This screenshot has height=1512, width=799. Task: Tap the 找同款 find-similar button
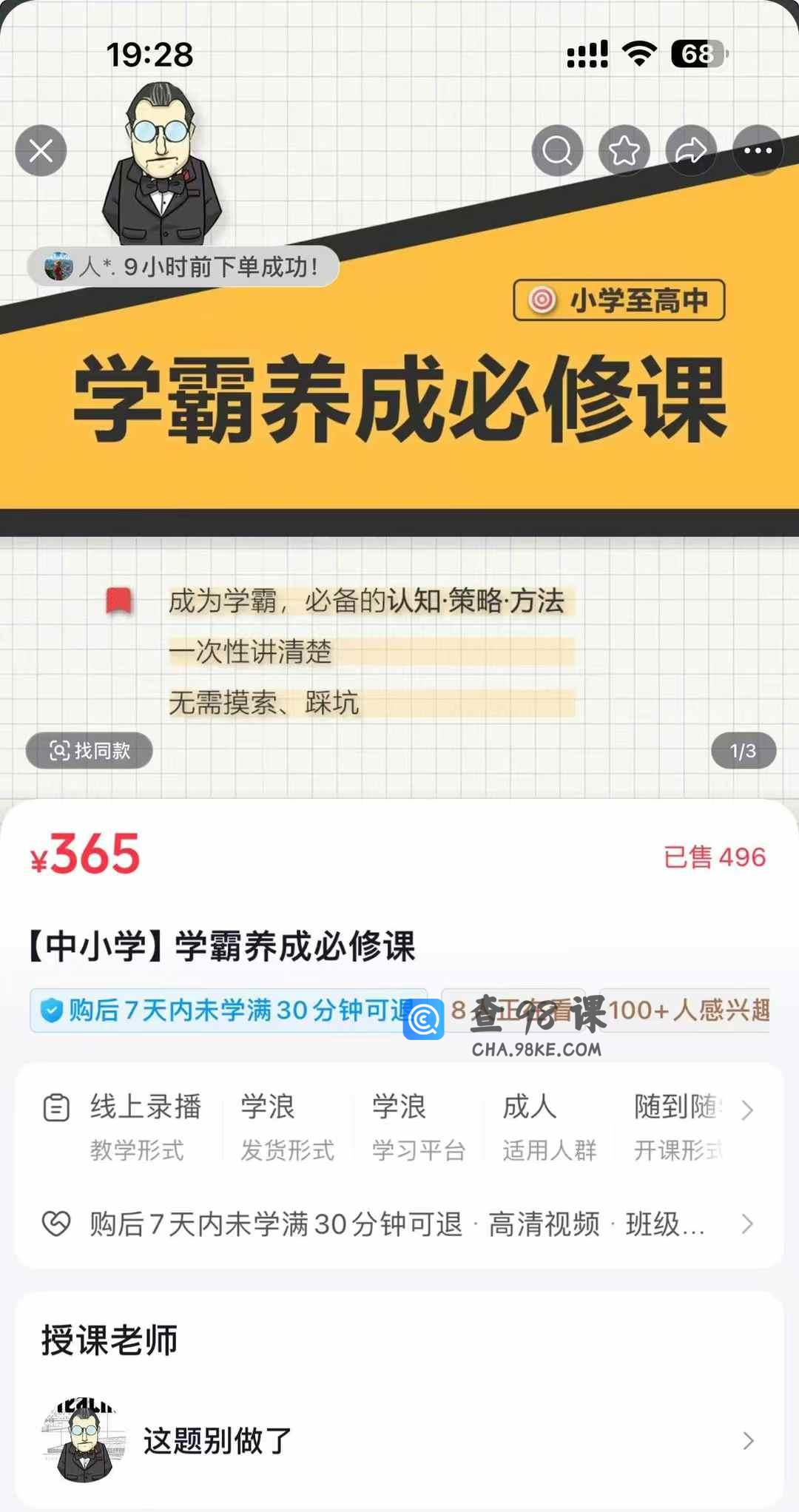pos(90,751)
